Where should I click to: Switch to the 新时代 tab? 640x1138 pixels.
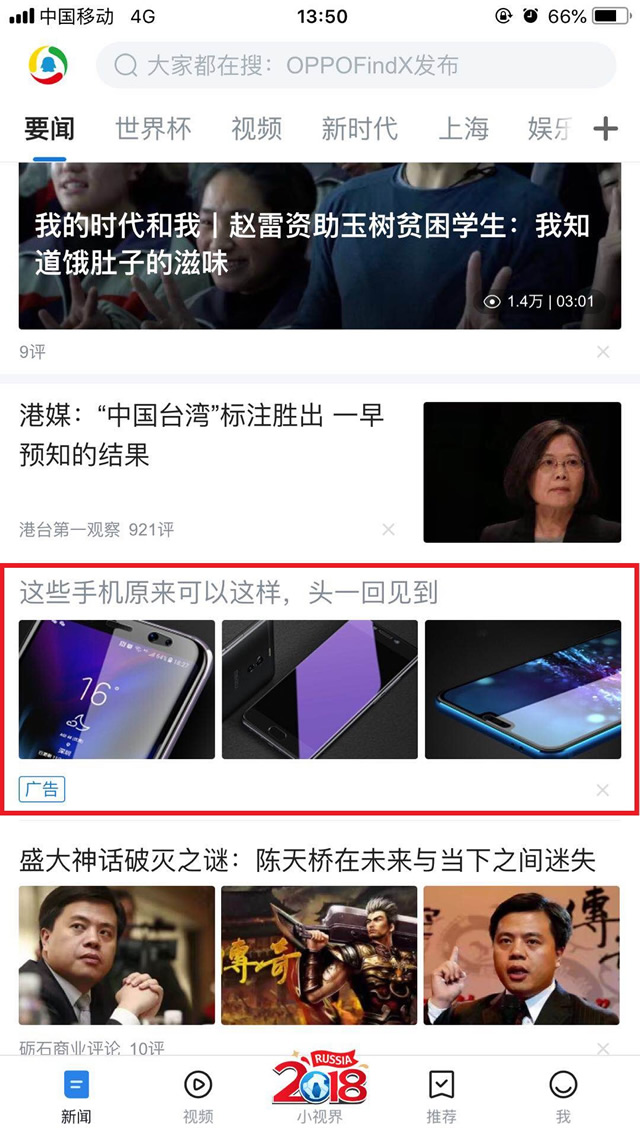coord(359,129)
